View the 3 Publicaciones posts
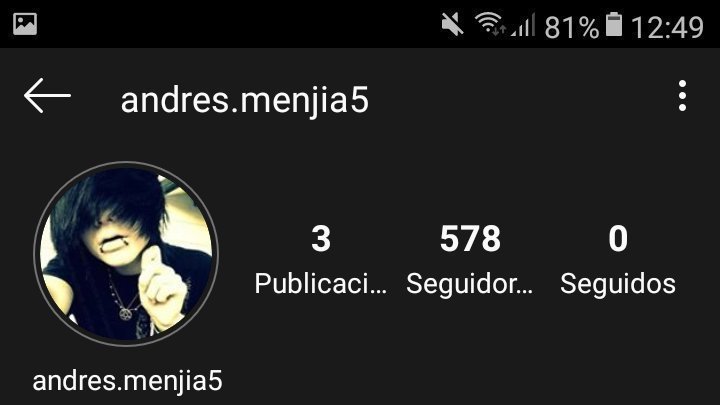The image size is (720, 405). pos(320,260)
